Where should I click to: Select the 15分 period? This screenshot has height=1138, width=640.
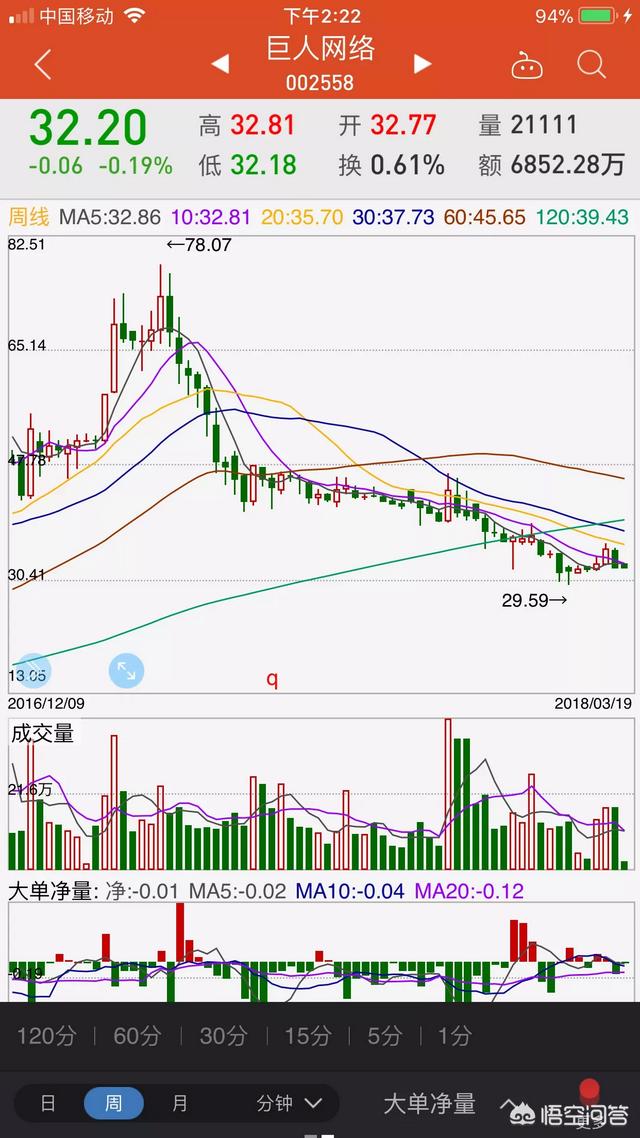(307, 1036)
